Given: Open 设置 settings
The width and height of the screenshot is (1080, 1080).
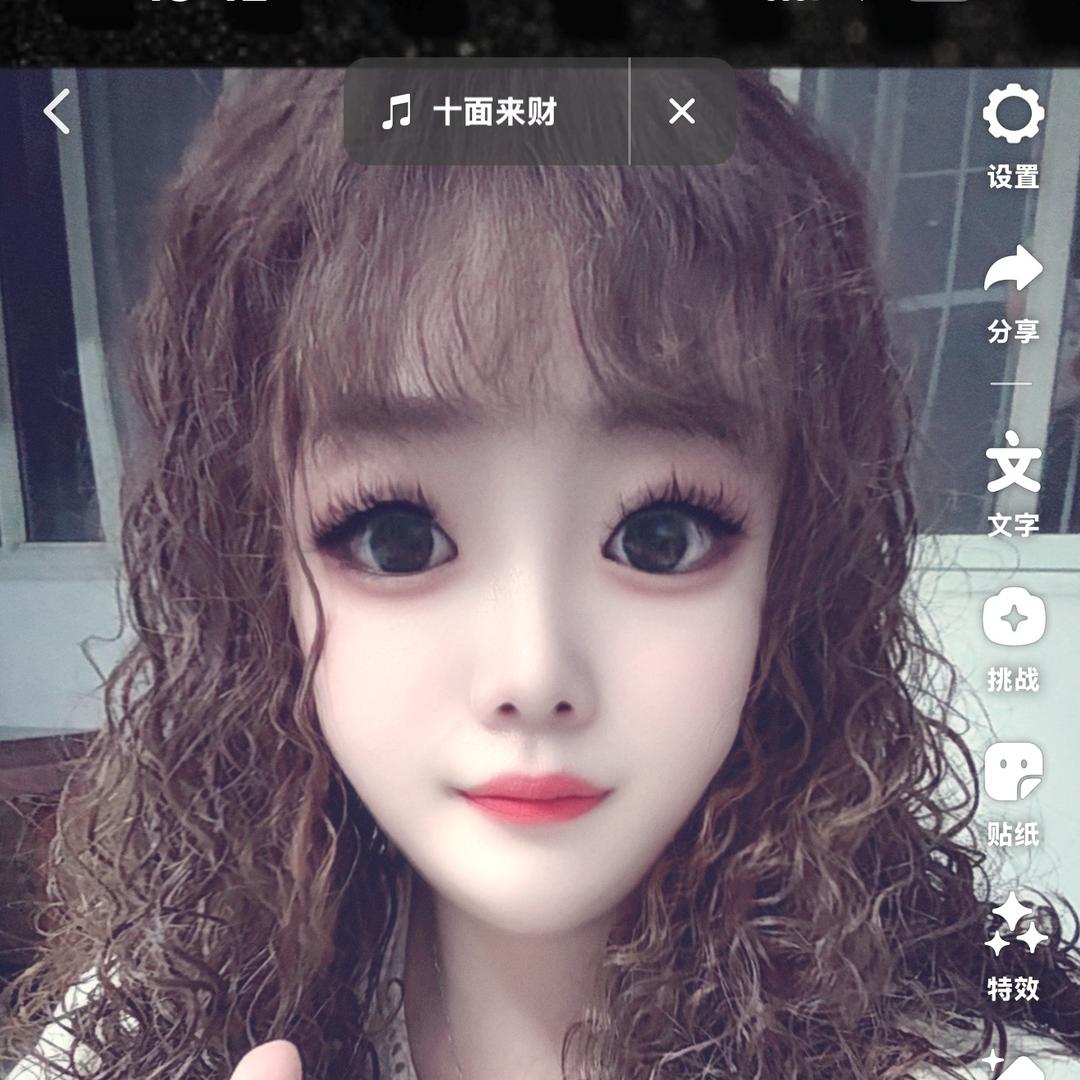Looking at the screenshot, I should tap(1013, 135).
